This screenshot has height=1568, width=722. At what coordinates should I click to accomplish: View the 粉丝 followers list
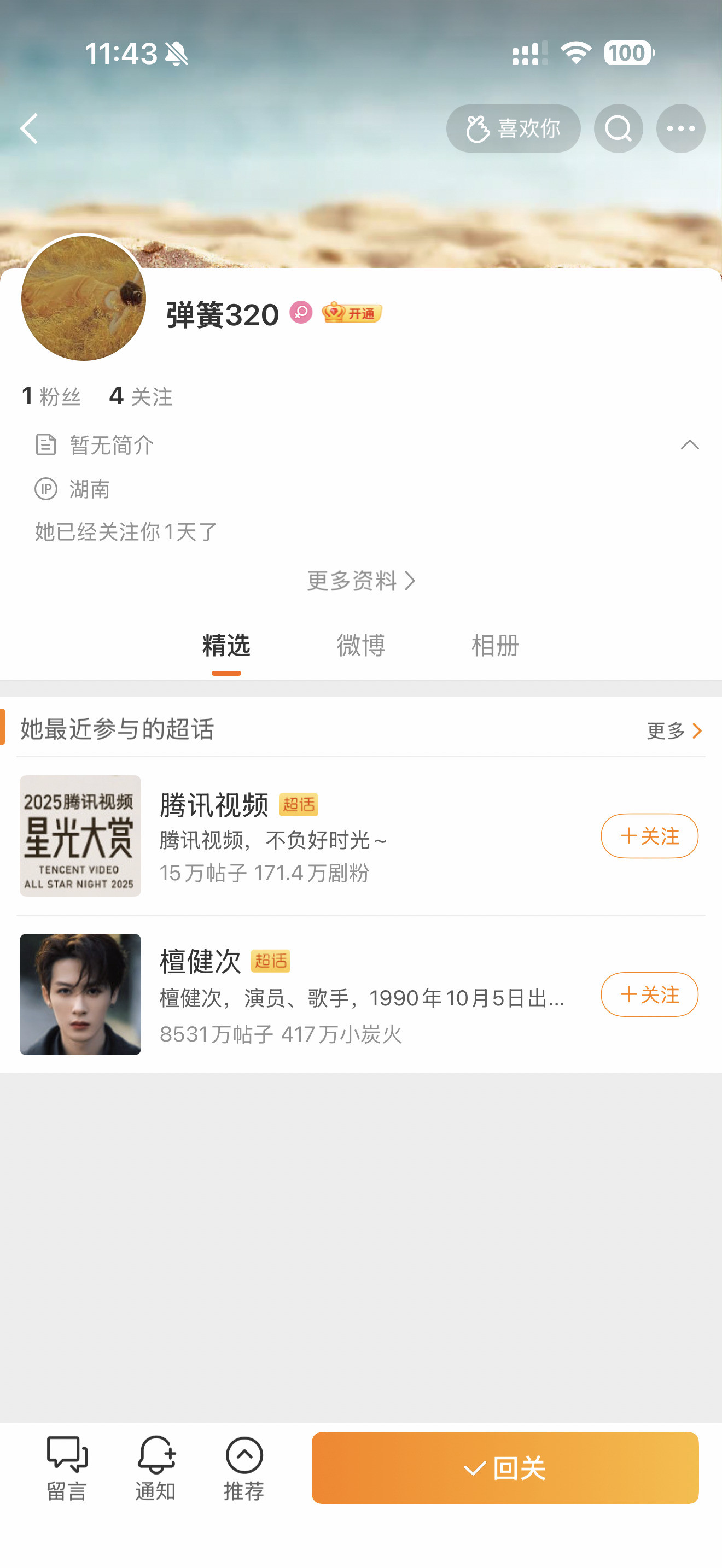[51, 396]
